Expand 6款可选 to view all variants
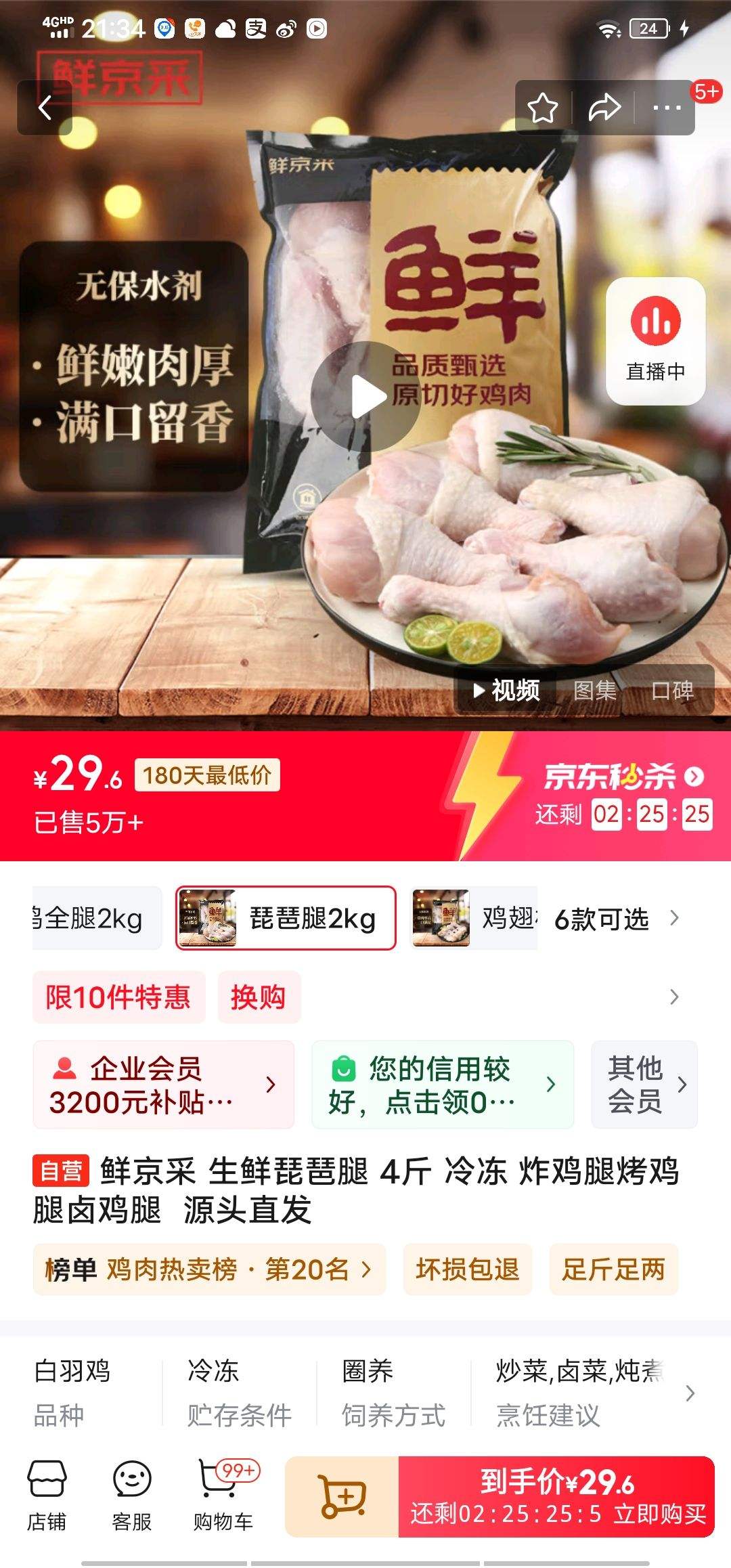Screen dimensions: 731x1568 click(x=602, y=919)
